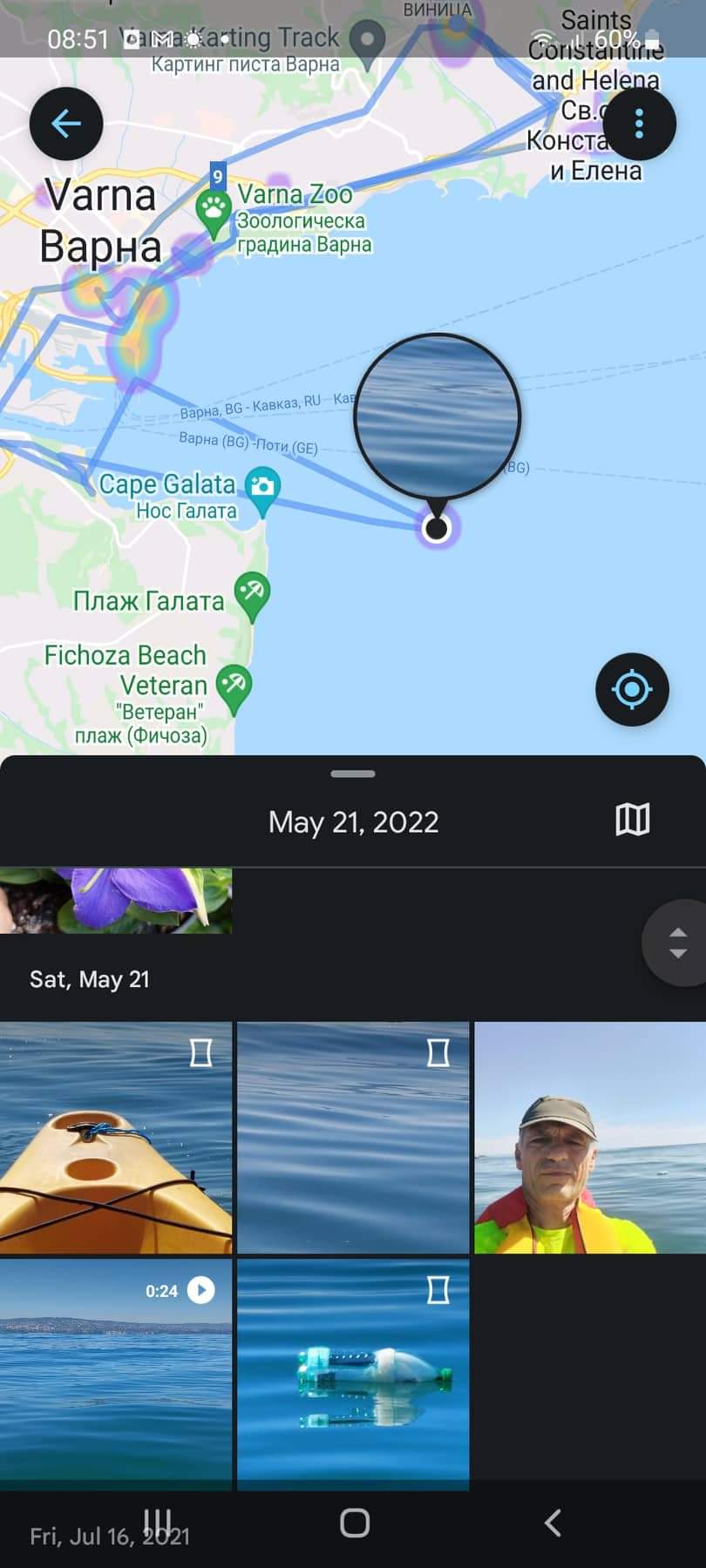Open the purple flower photo
Screen dimensions: 706x1568
point(116,900)
